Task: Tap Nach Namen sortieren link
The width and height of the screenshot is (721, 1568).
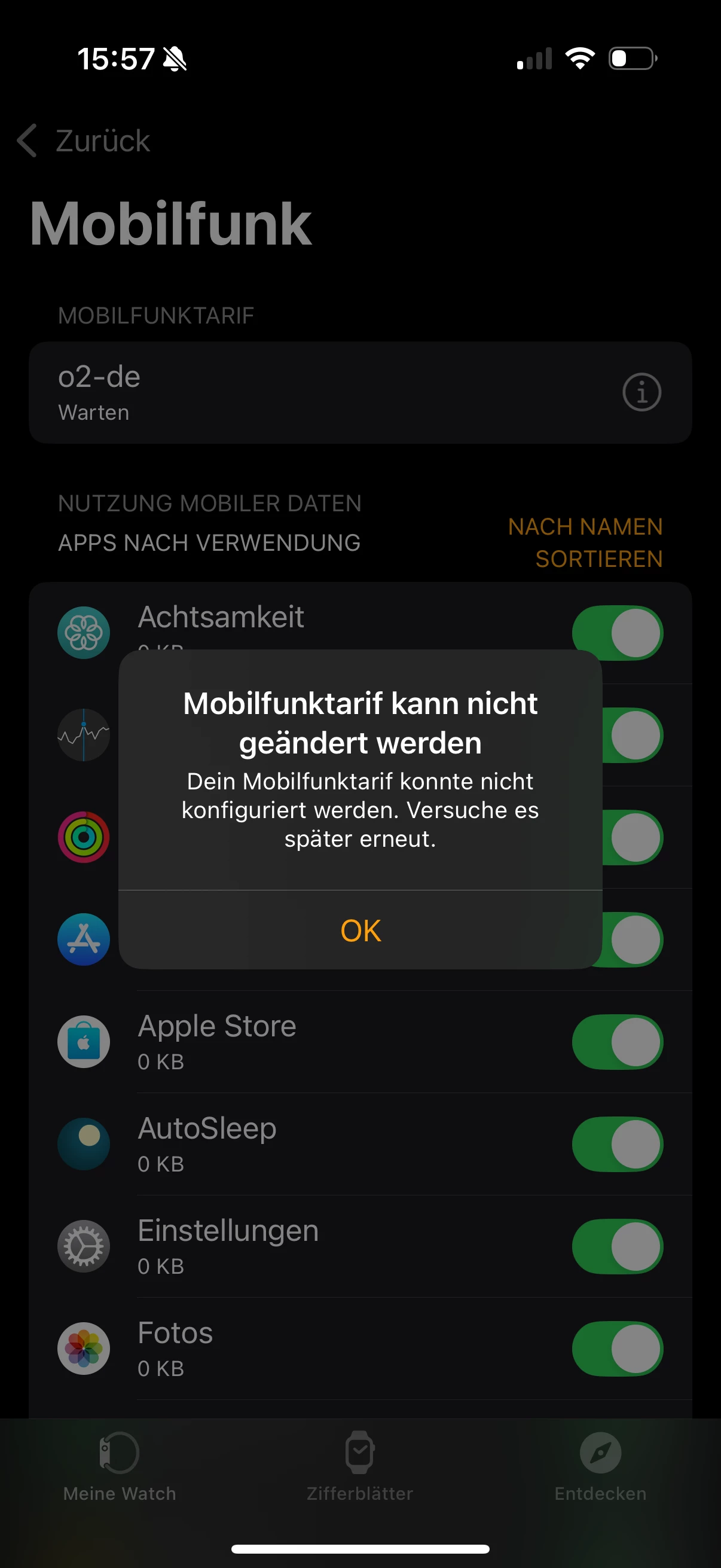Action: click(585, 542)
